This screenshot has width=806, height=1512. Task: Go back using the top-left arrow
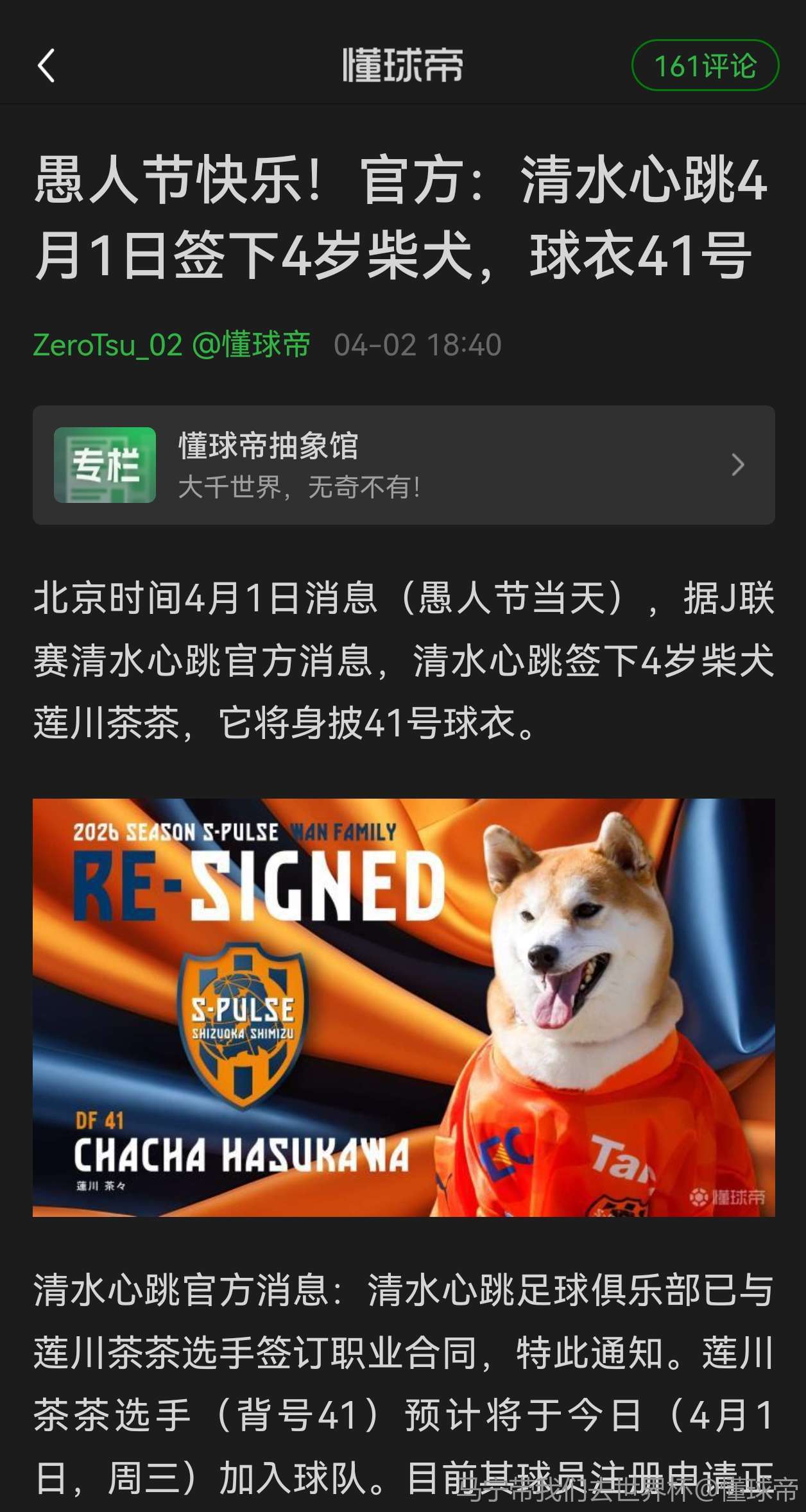pyautogui.click(x=46, y=65)
